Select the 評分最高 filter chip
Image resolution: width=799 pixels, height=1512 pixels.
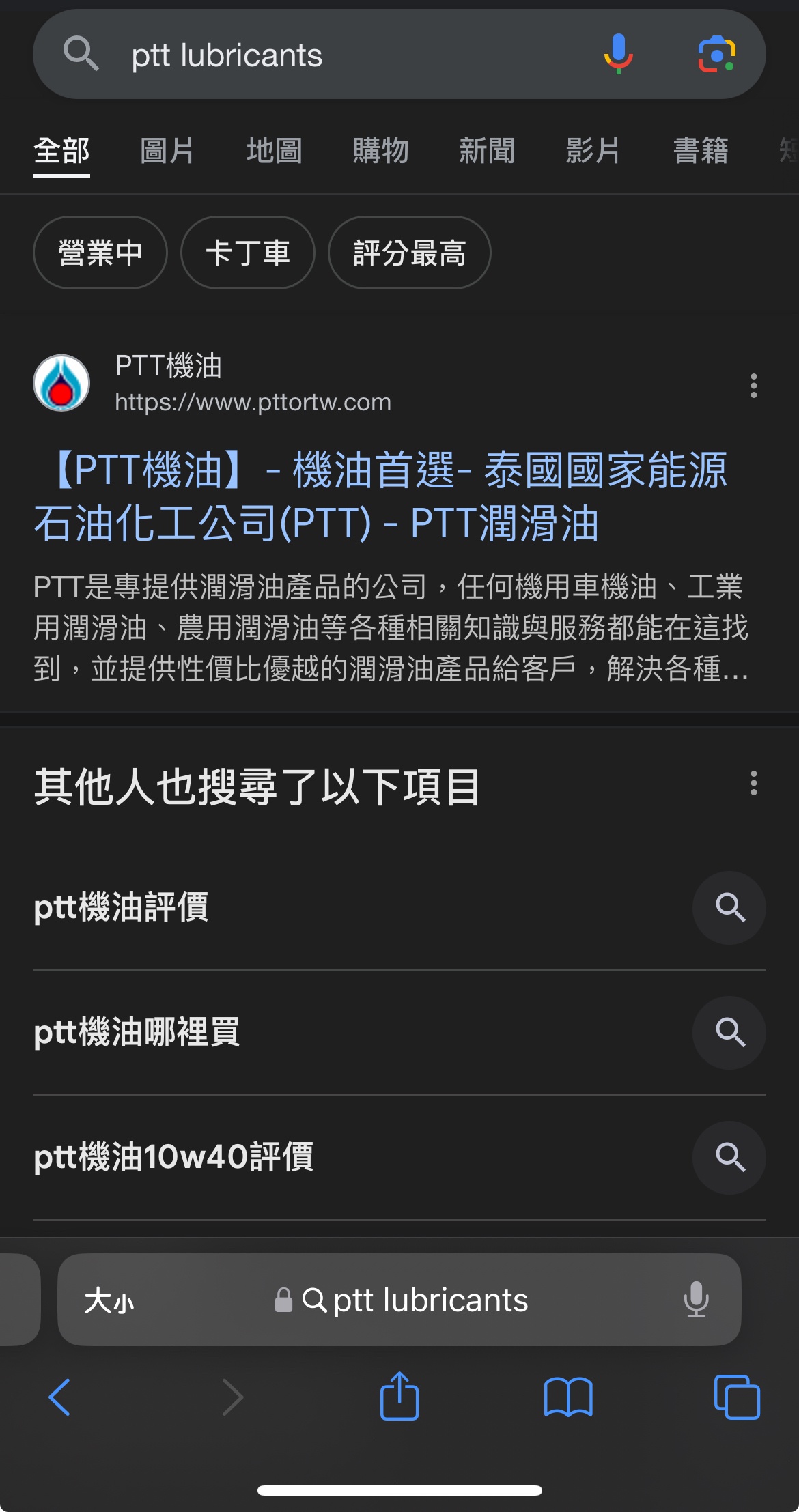point(409,253)
